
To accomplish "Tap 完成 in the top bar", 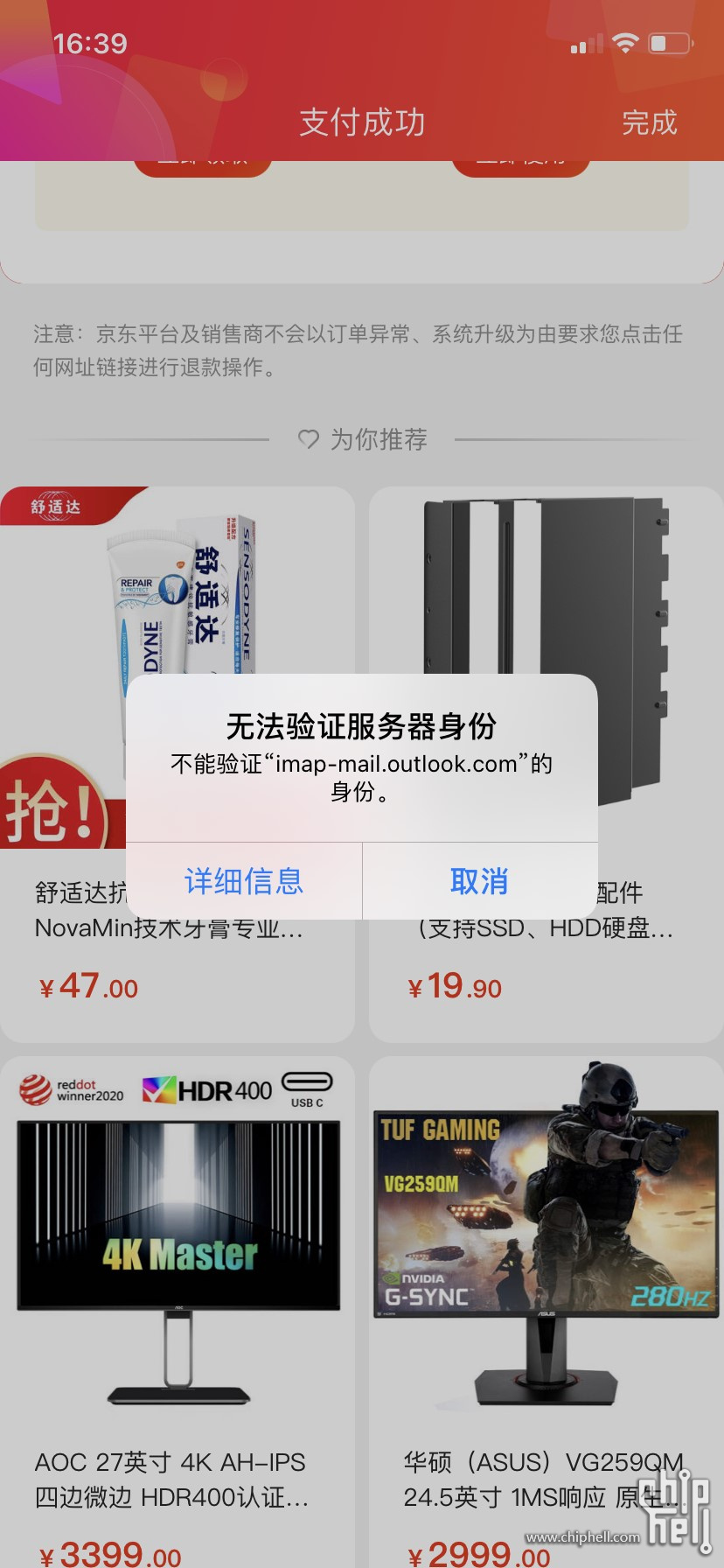I will [x=649, y=122].
